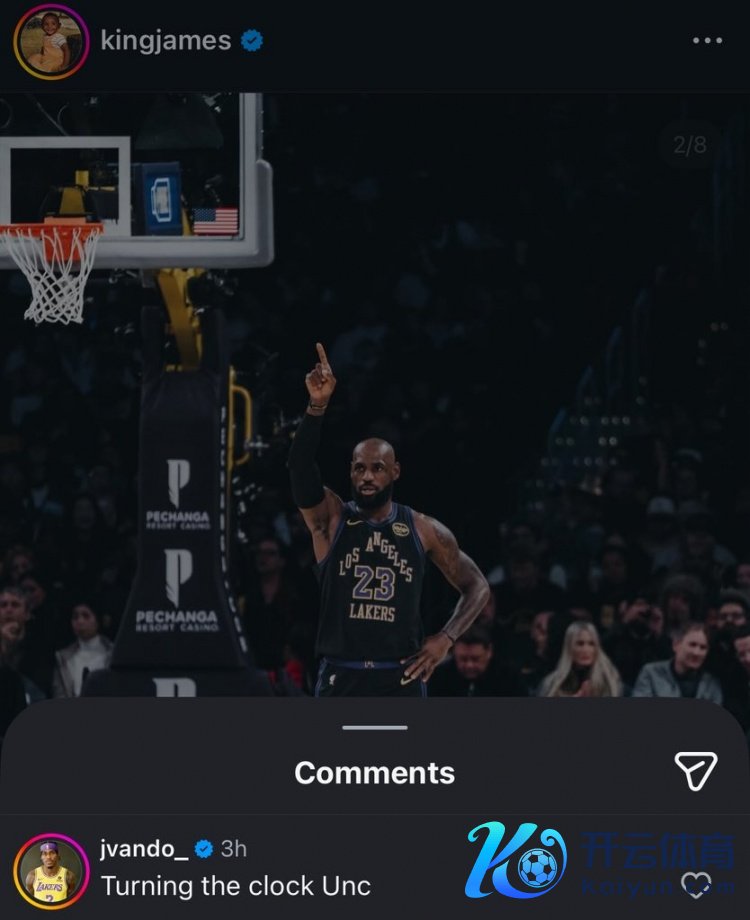Open jvando_ profile avatar
Viewport: 750px width, 920px height.
point(51,869)
